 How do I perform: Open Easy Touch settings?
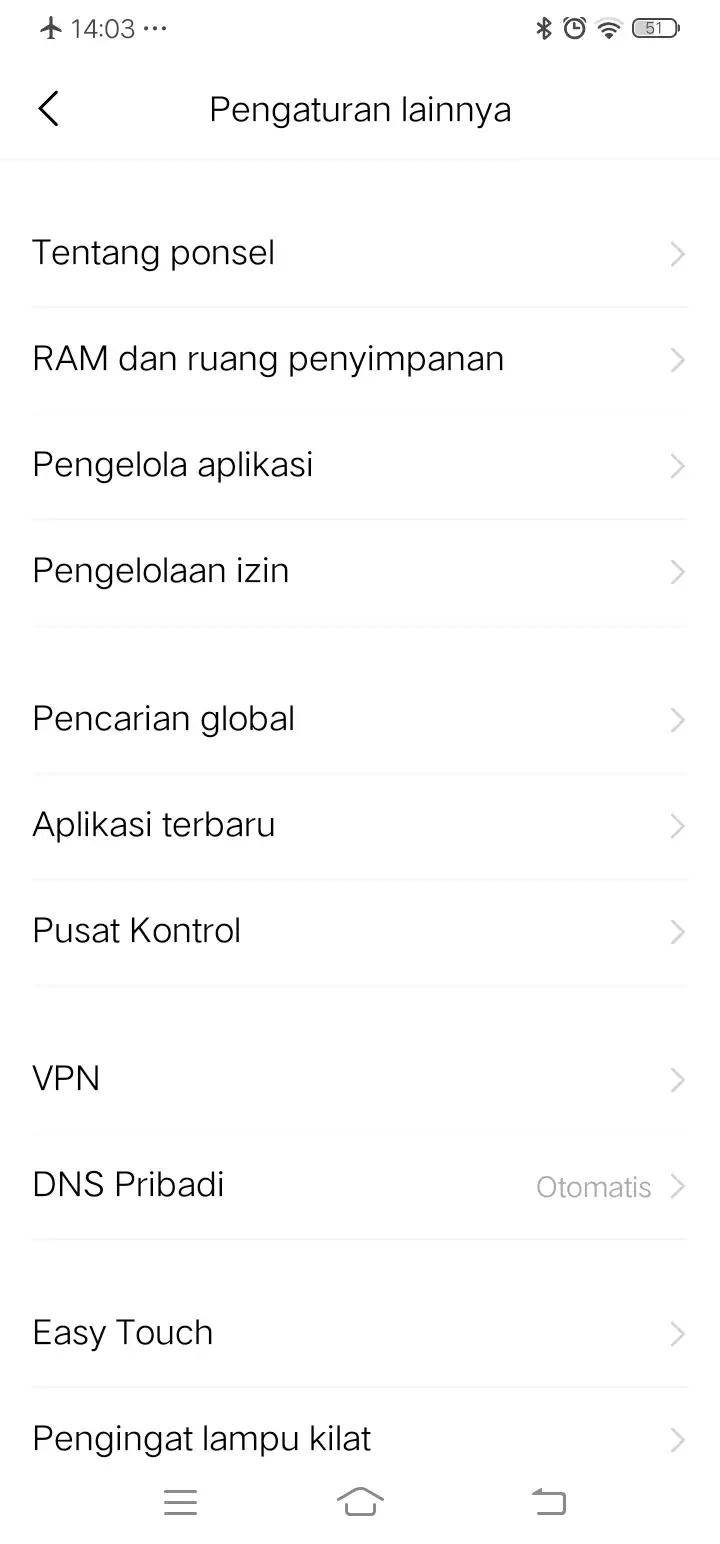[360, 1334]
